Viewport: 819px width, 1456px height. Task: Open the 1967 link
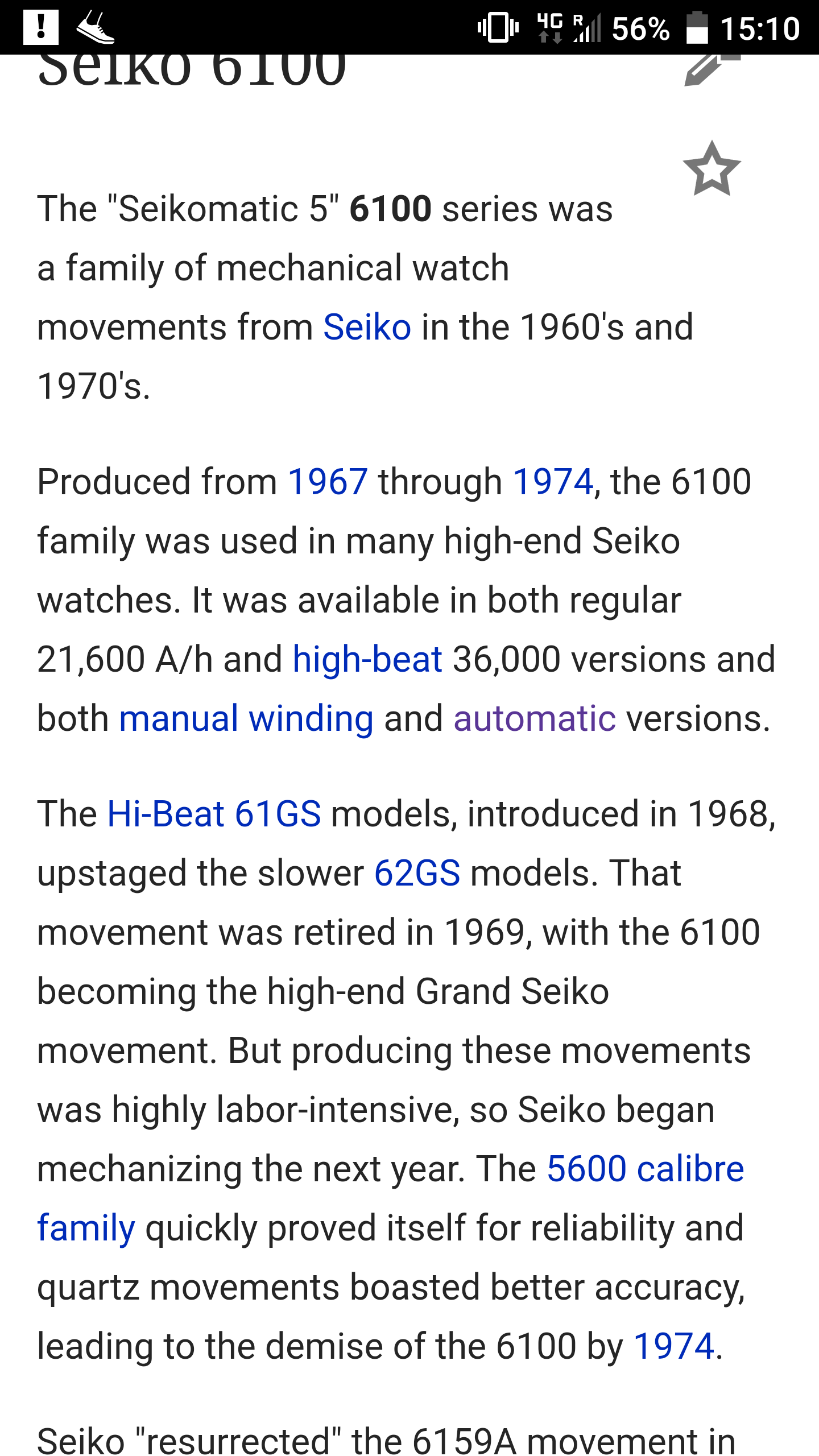328,482
